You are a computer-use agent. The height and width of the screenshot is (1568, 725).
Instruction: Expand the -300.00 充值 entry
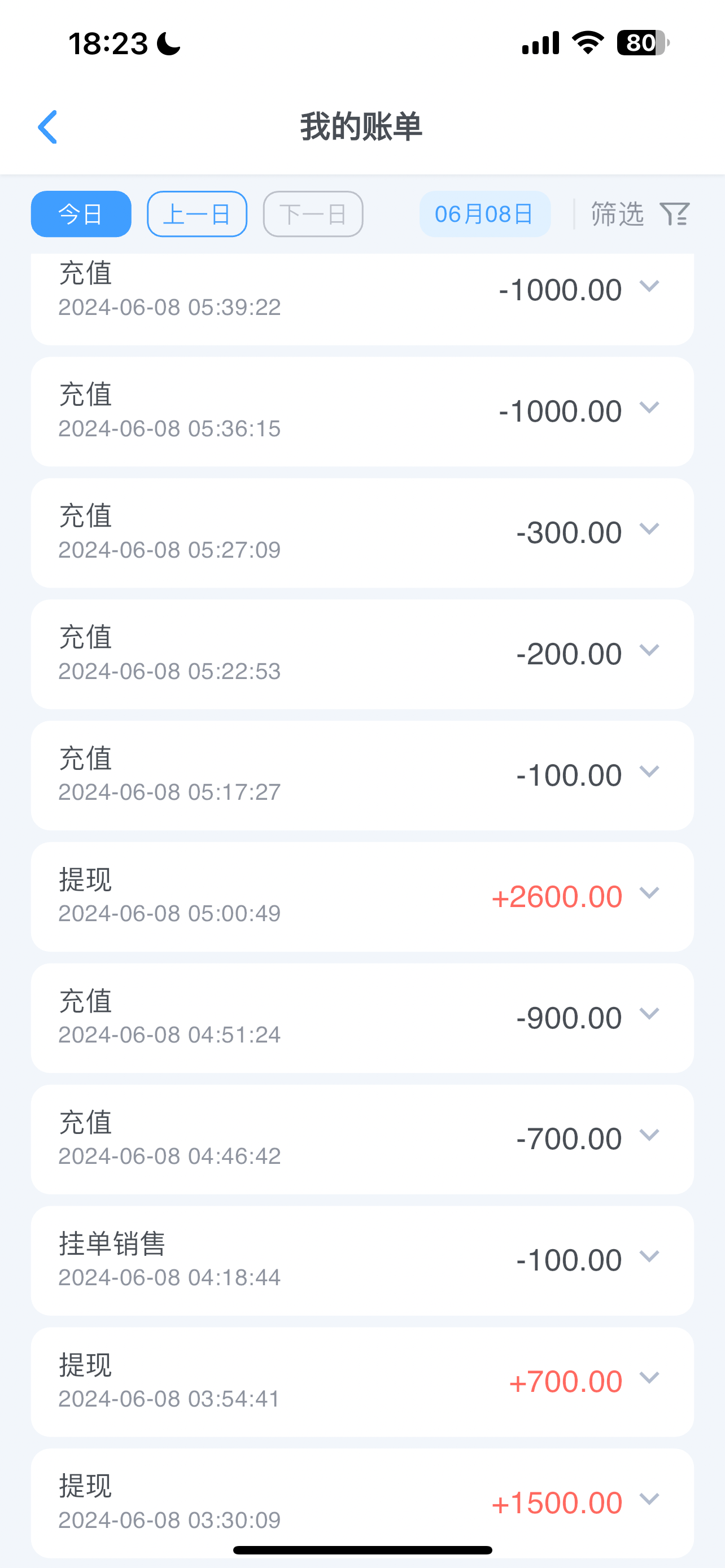[x=649, y=529]
